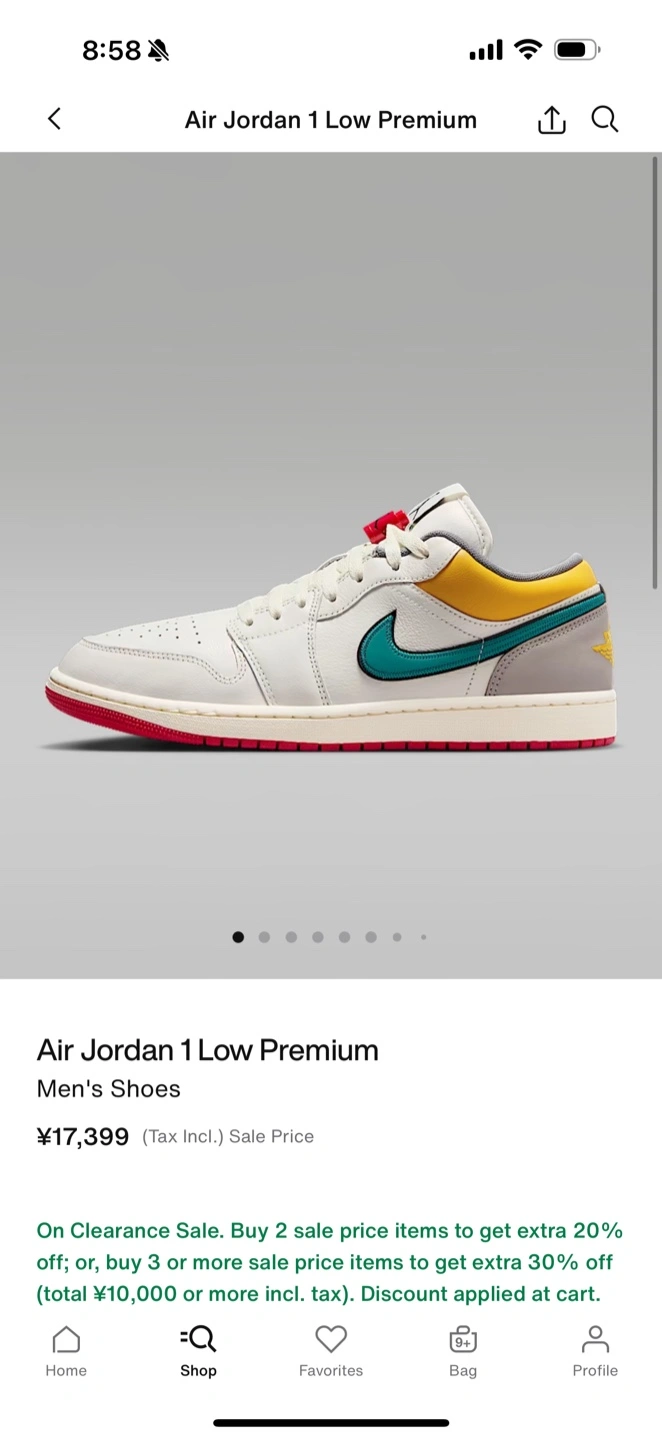Share the Air Jordan 1 Low Premium
Screen dimensions: 662x1440
[x=551, y=120]
